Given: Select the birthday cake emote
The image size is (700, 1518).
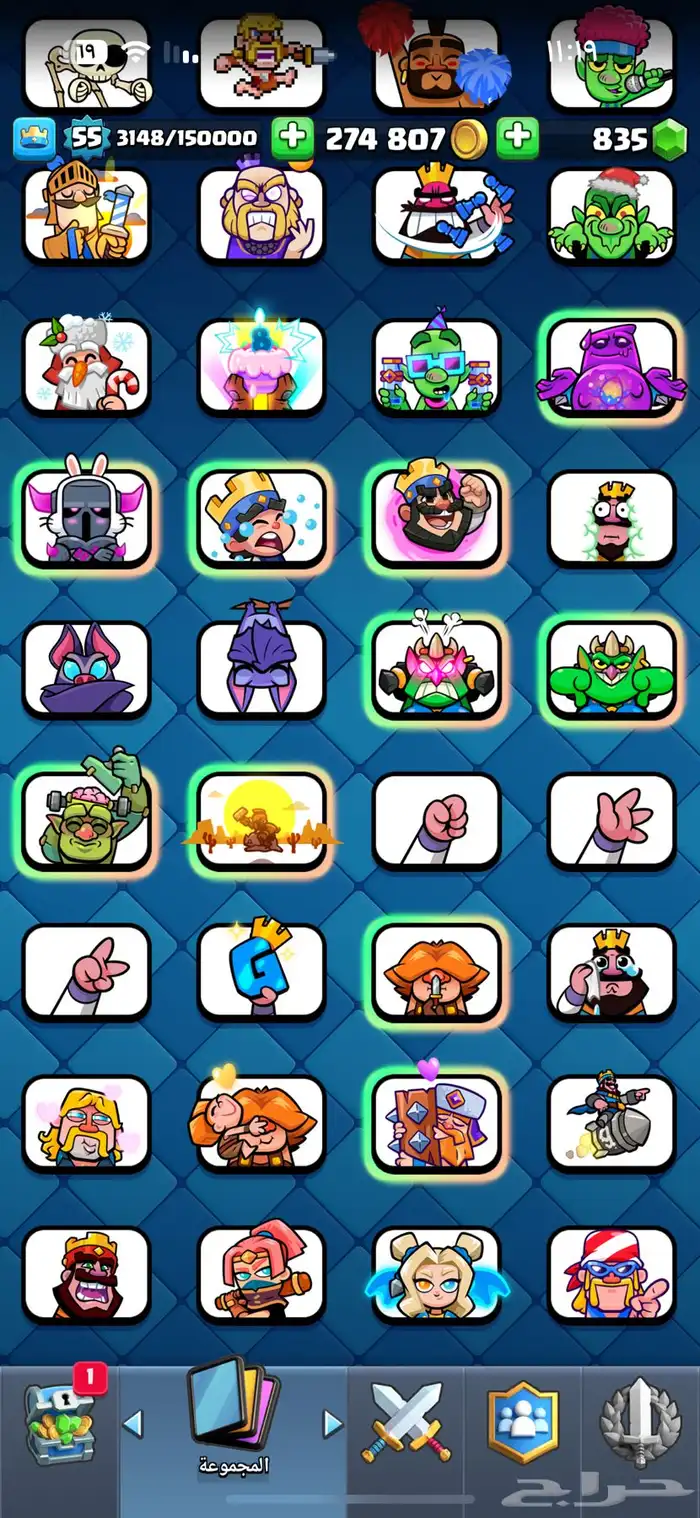Looking at the screenshot, I should point(261,366).
